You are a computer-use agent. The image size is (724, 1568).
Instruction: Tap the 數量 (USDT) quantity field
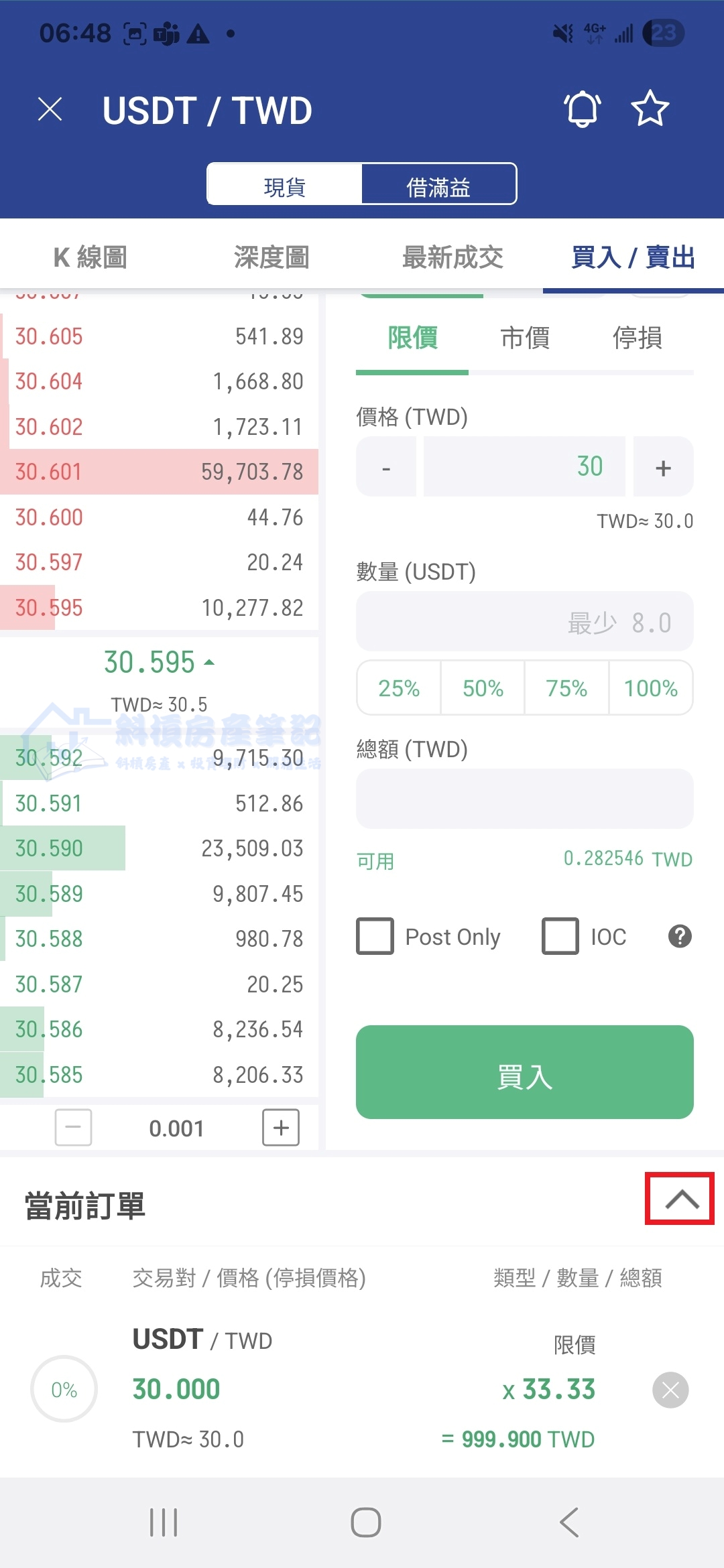[x=524, y=622]
